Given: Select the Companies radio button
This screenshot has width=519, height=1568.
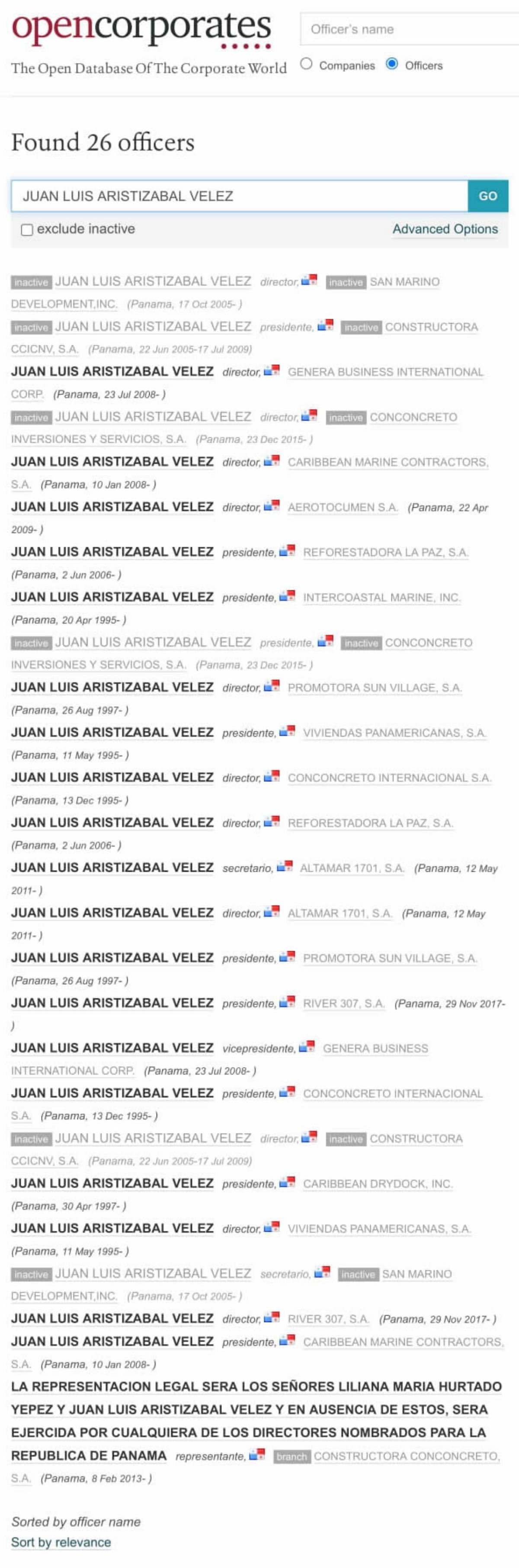Looking at the screenshot, I should click(306, 64).
